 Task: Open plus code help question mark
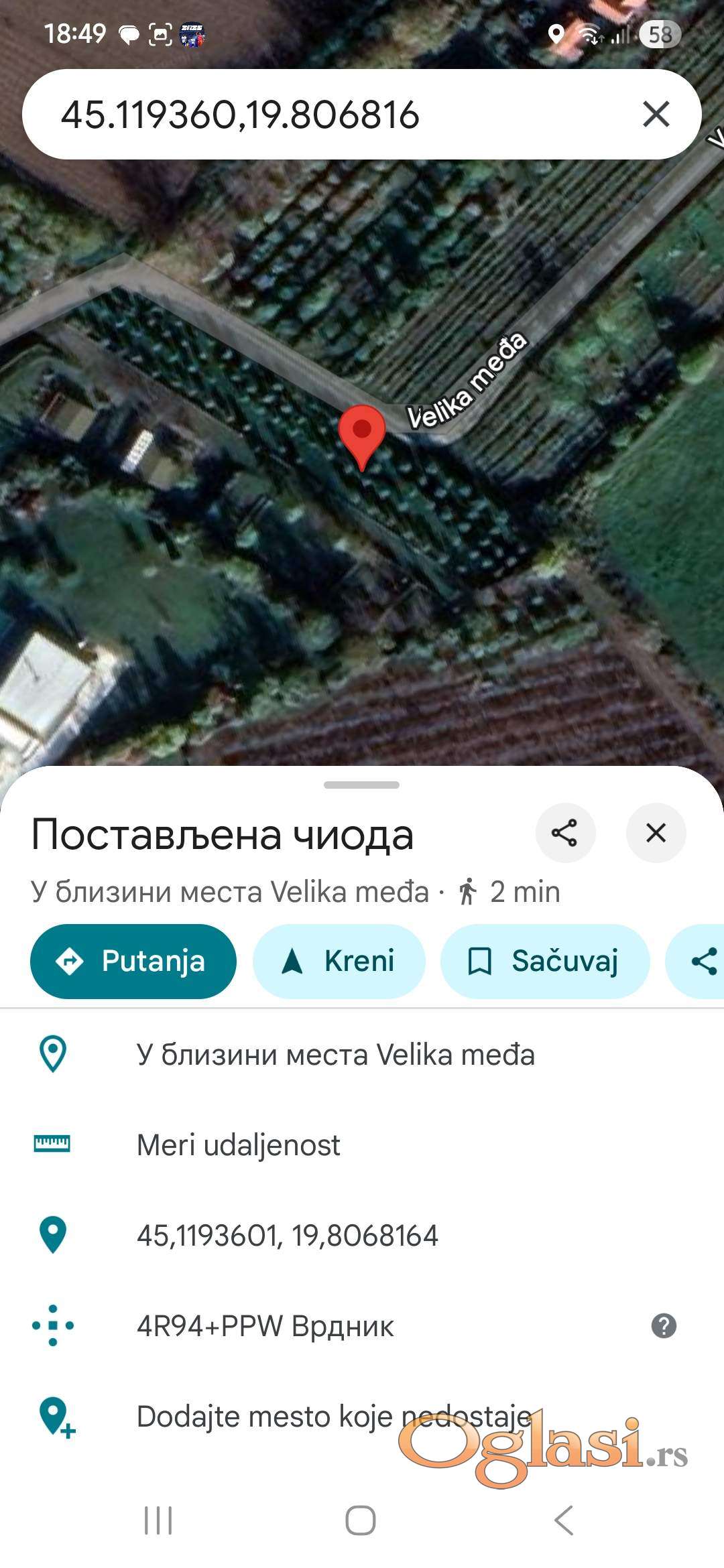tap(664, 1325)
